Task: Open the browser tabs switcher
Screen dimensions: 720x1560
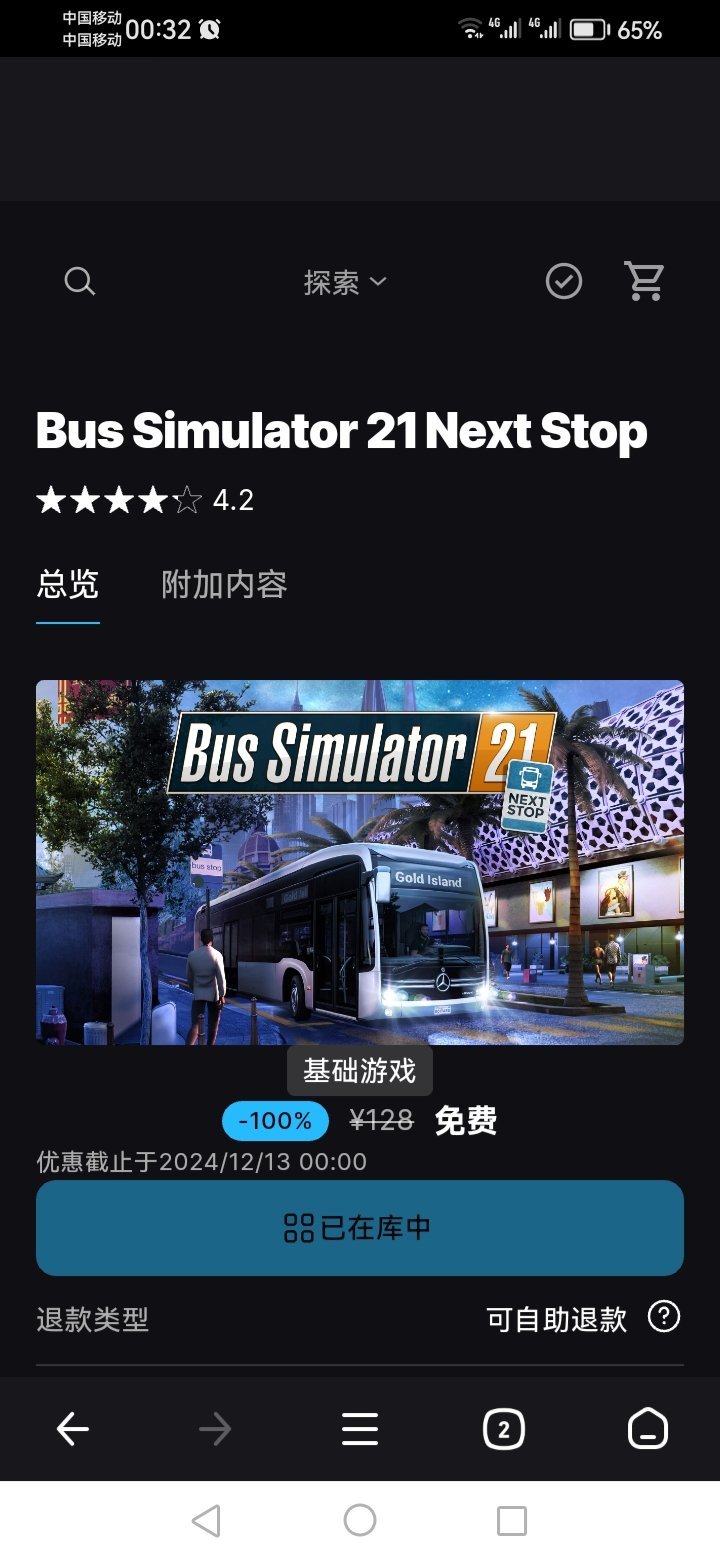Action: (503, 1430)
